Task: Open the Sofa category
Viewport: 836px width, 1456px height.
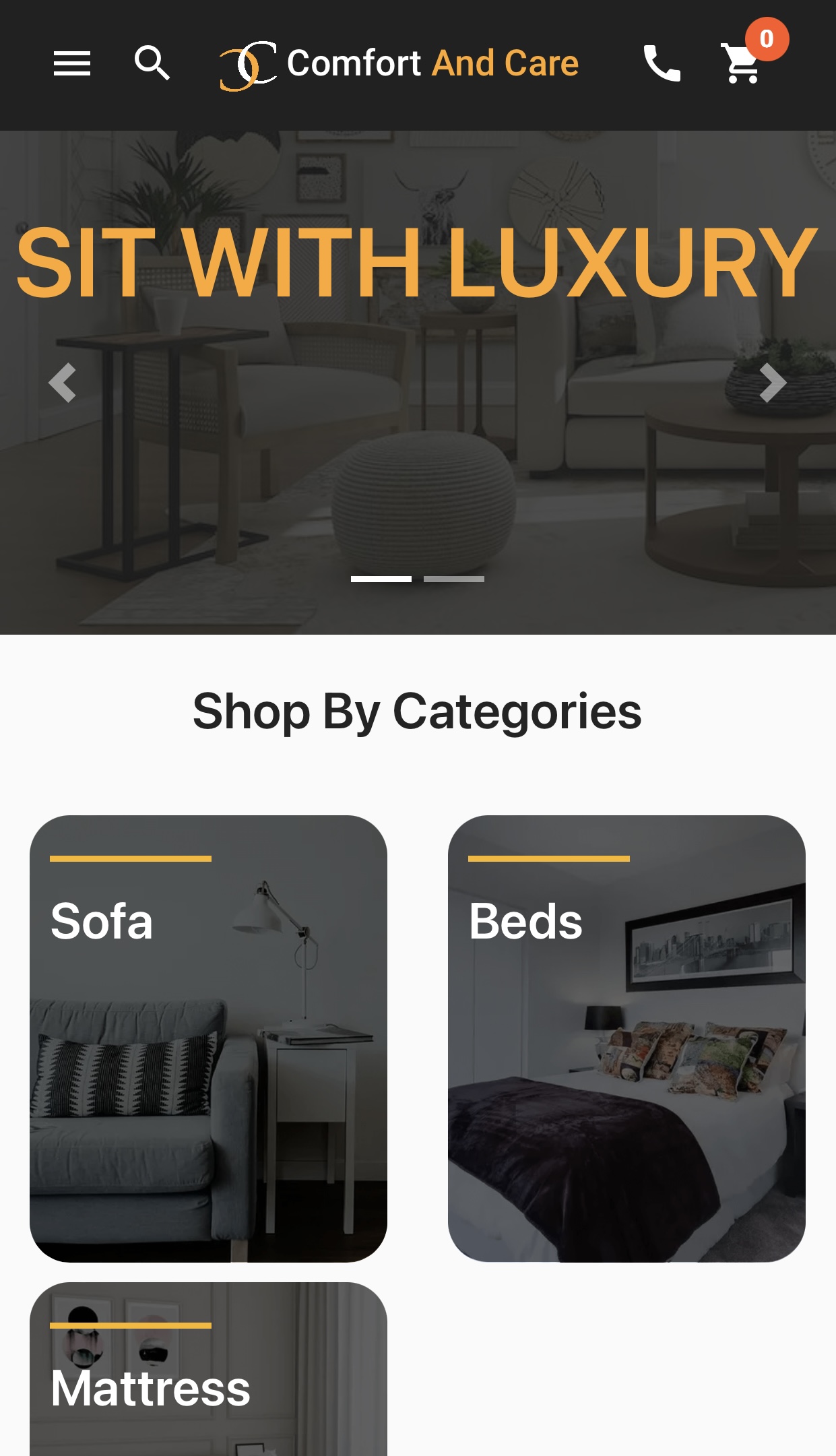Action: point(208,1038)
